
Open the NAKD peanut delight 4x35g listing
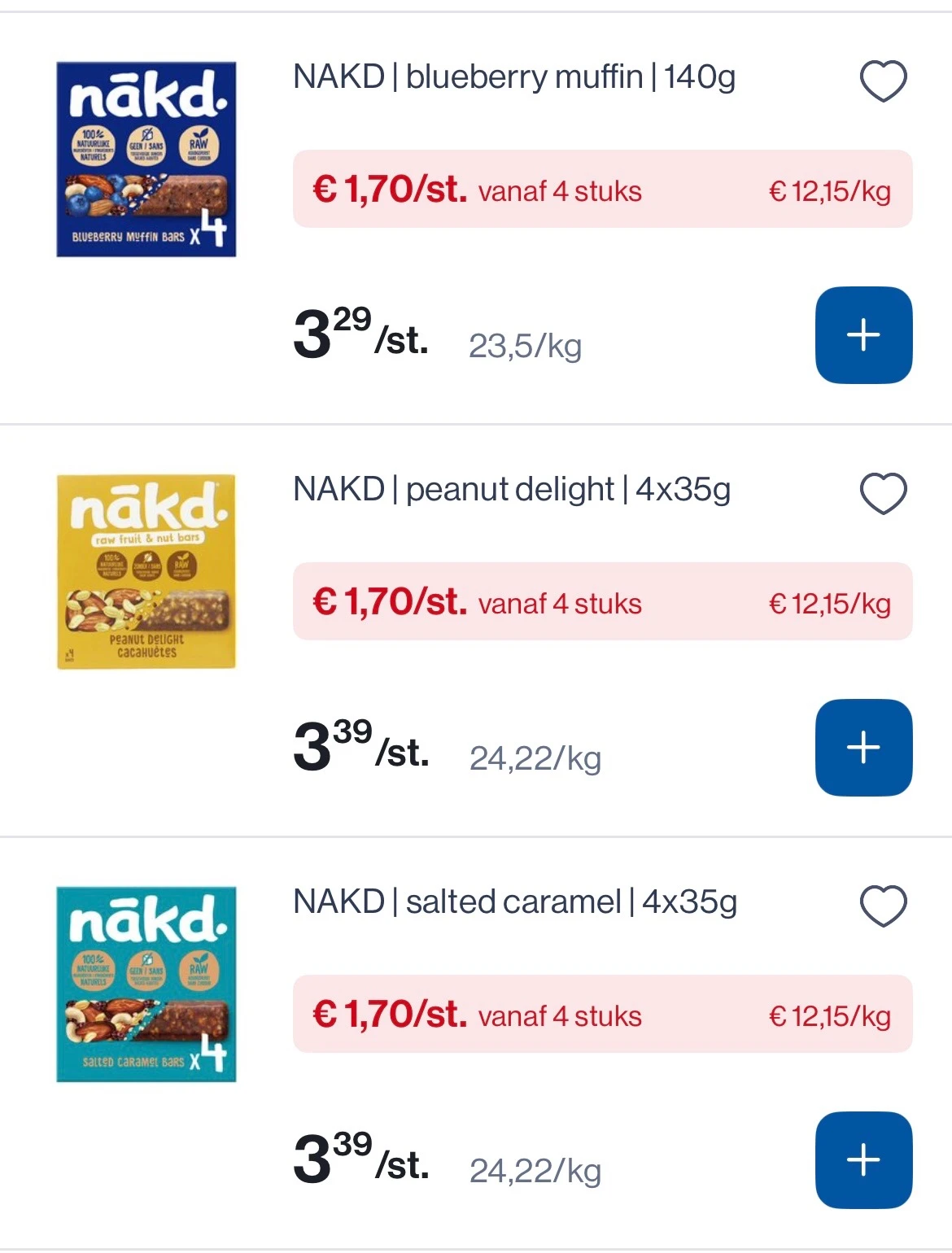coord(513,489)
